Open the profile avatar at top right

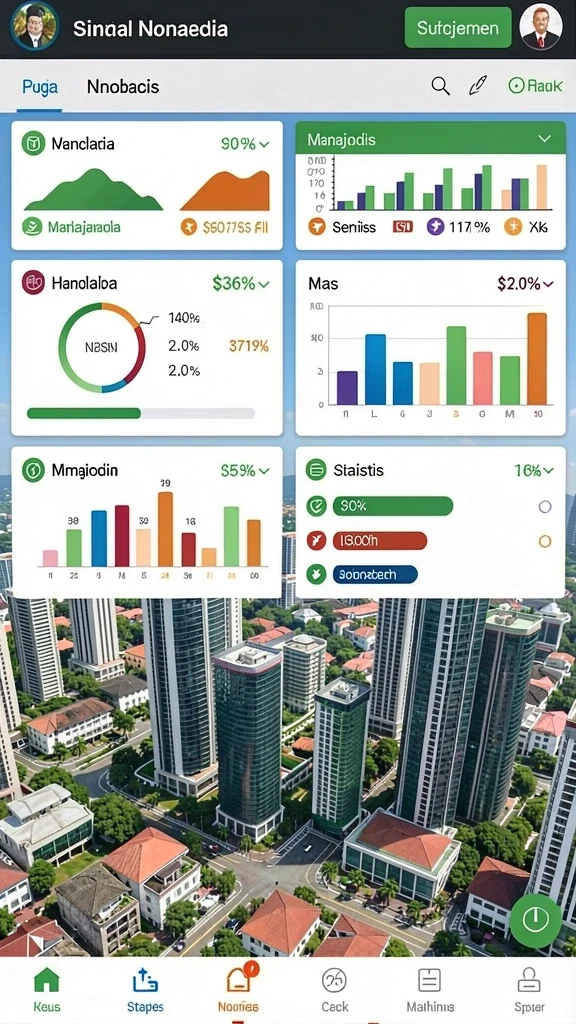click(x=541, y=27)
